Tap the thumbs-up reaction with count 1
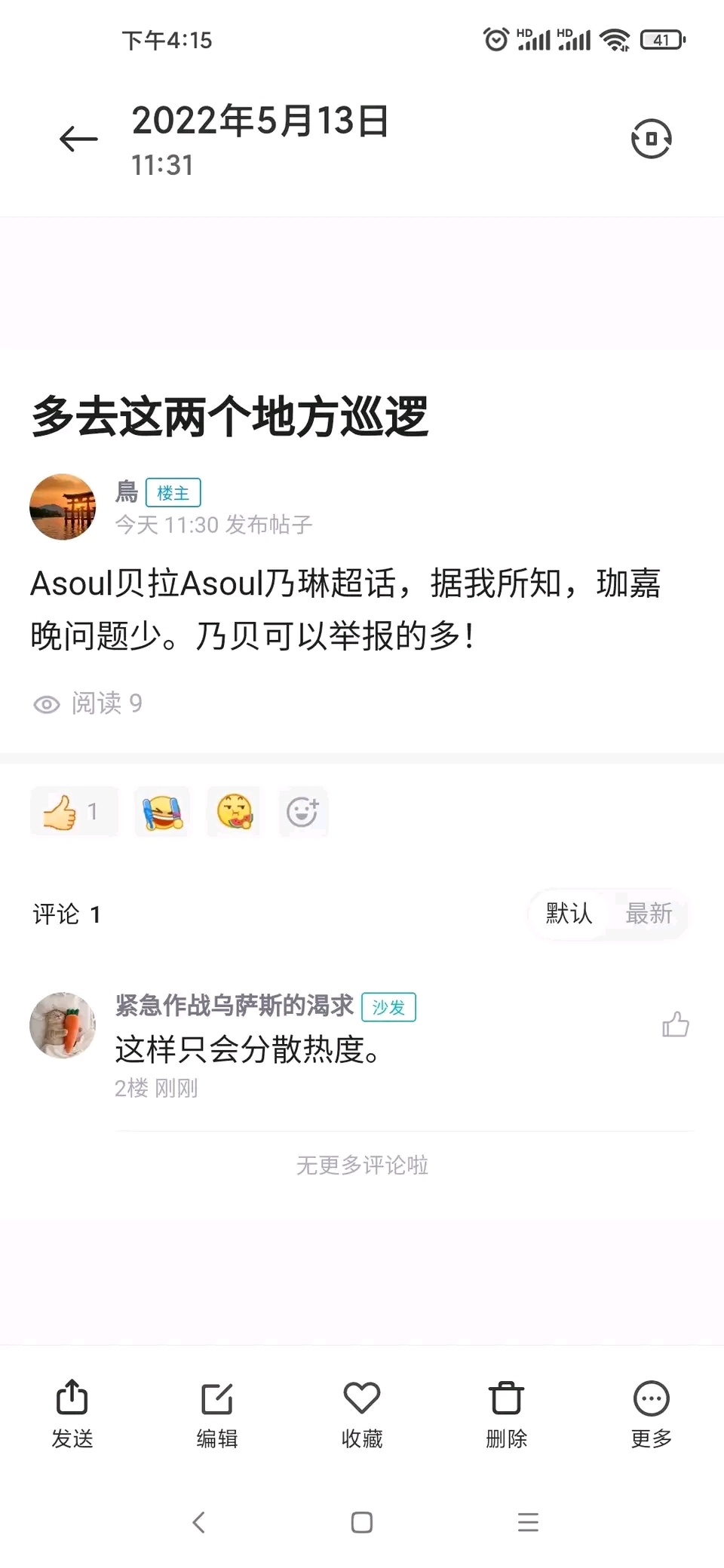This screenshot has height=1568, width=724. [x=73, y=812]
